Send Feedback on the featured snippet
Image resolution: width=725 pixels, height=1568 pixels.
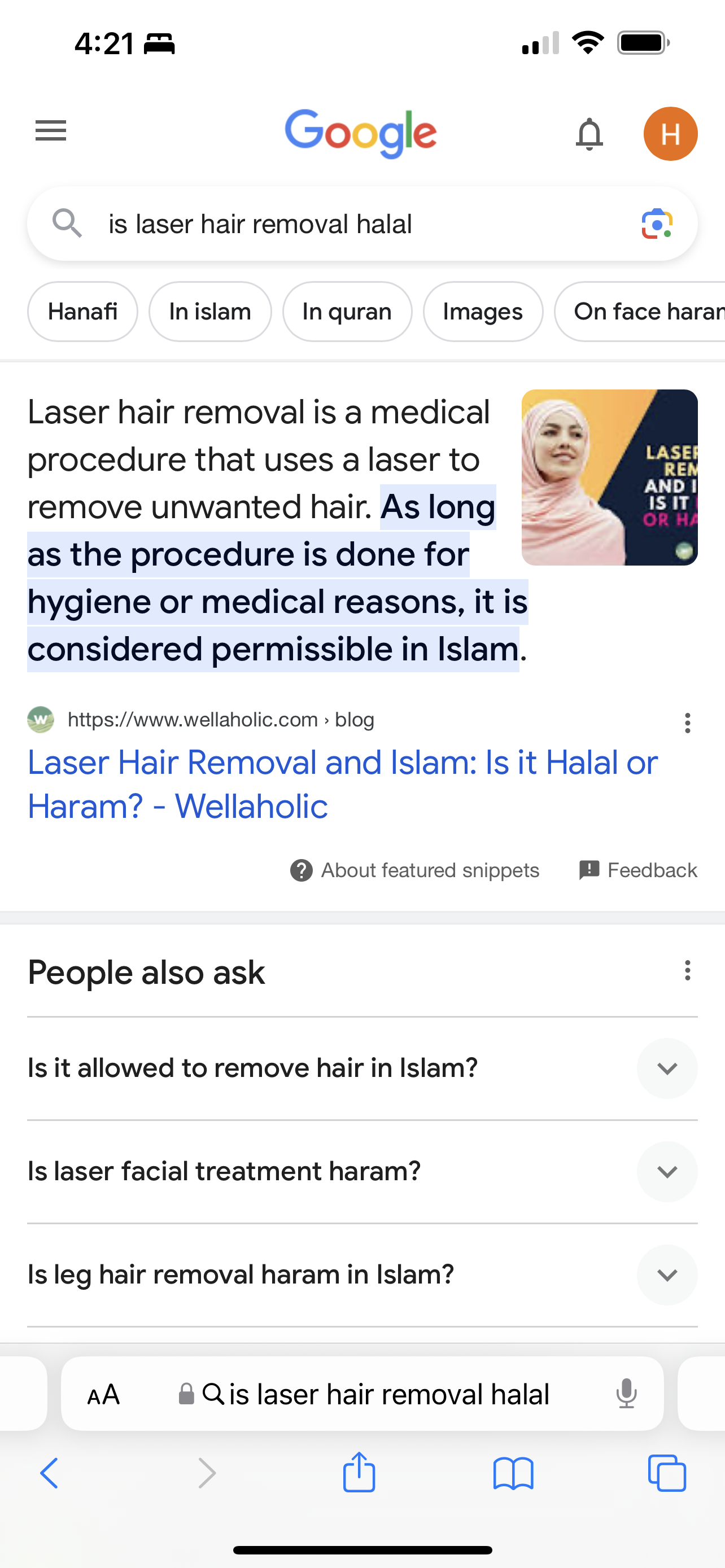click(x=637, y=870)
